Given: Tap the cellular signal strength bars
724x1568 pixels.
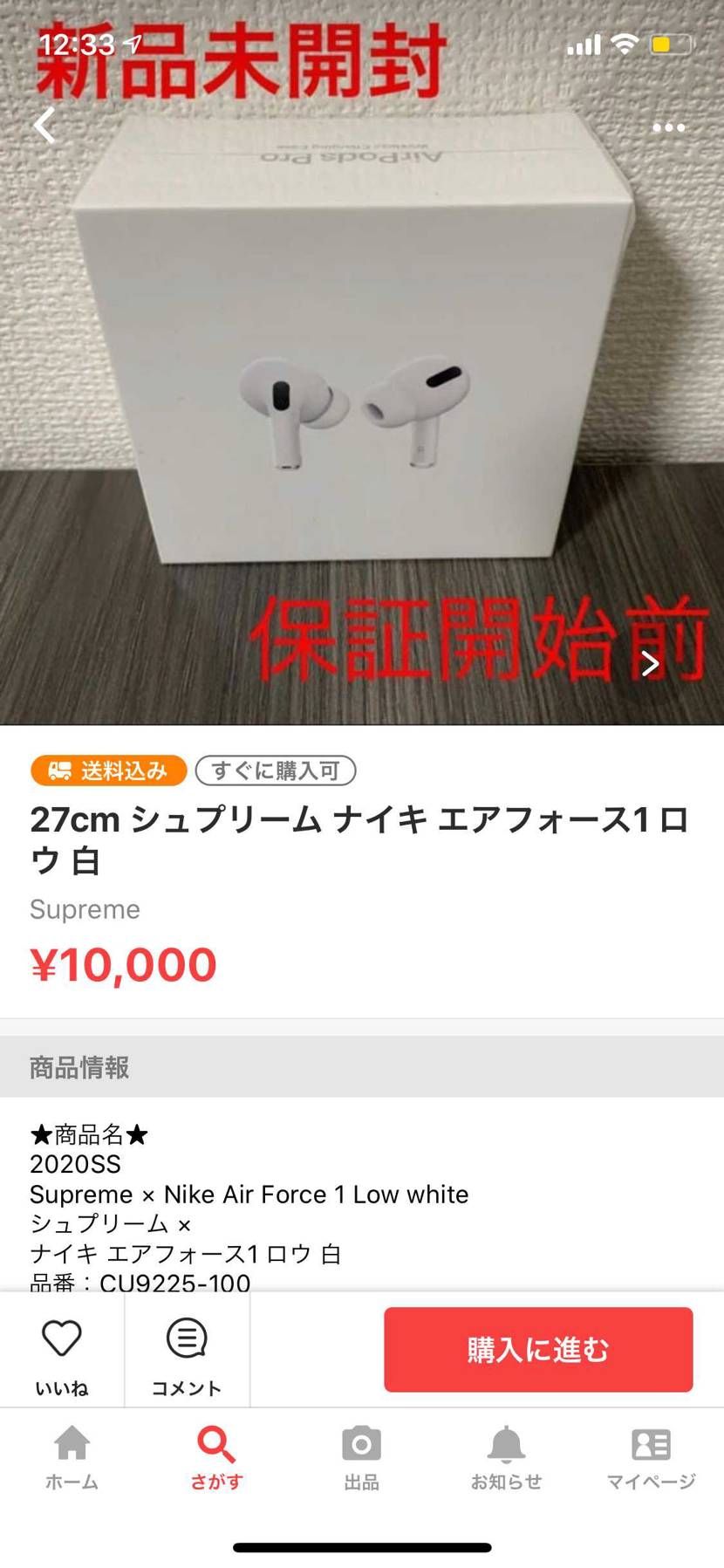Looking at the screenshot, I should point(586,43).
